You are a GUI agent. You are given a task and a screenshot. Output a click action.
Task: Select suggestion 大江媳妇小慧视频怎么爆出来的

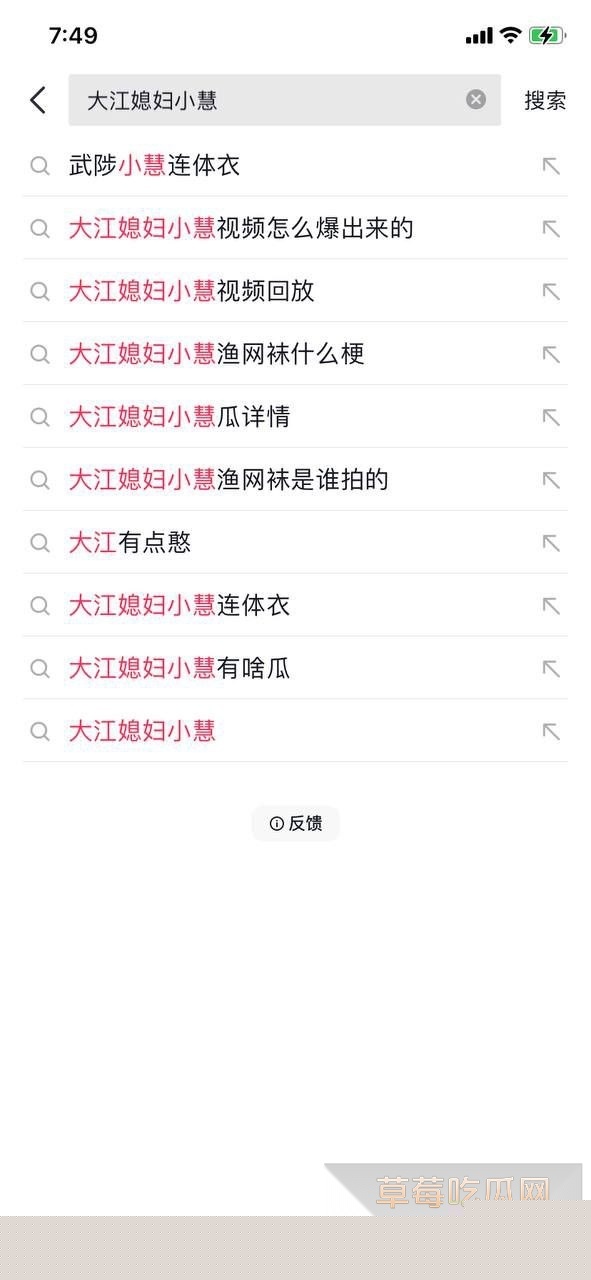tap(295, 229)
